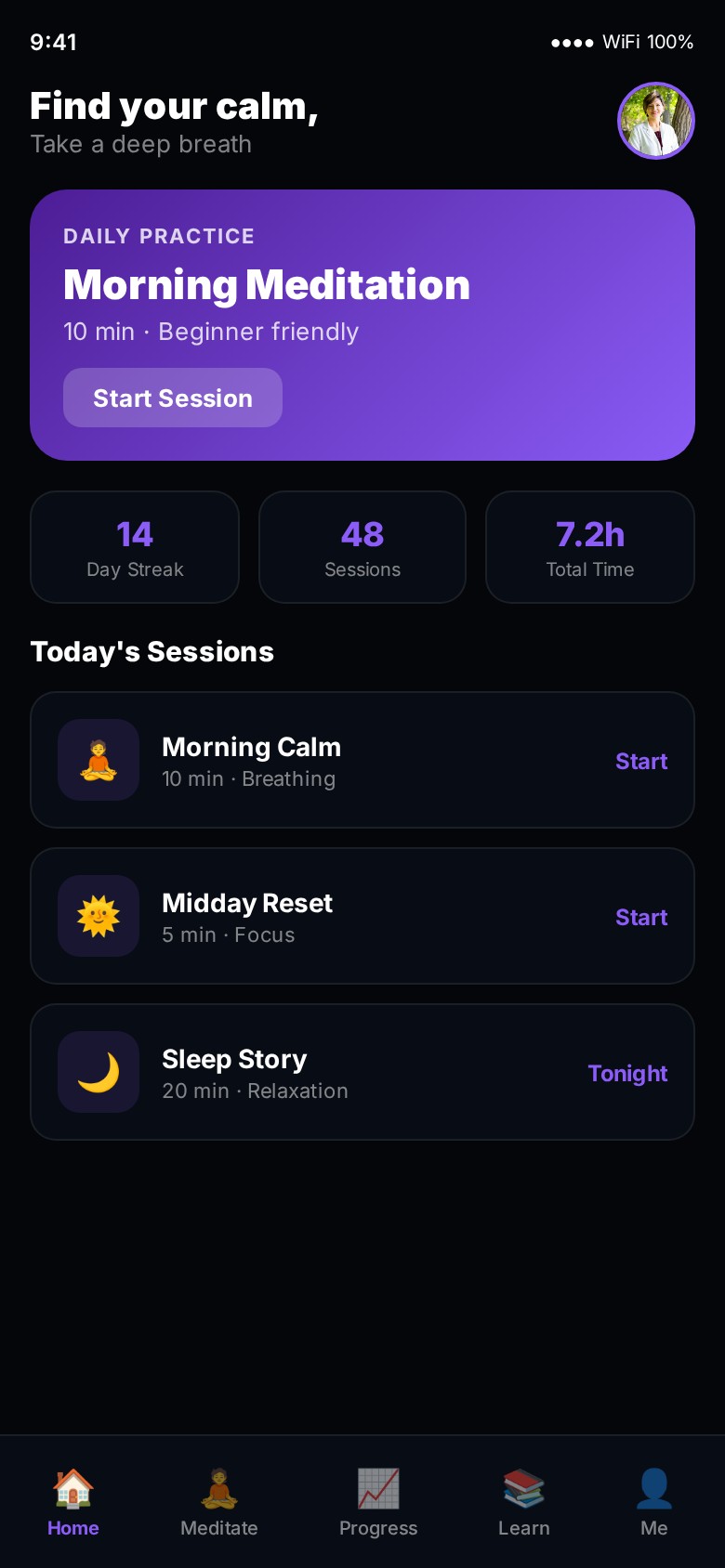Image resolution: width=725 pixels, height=1568 pixels.
Task: Switch to the Home tab
Action: (73, 1501)
